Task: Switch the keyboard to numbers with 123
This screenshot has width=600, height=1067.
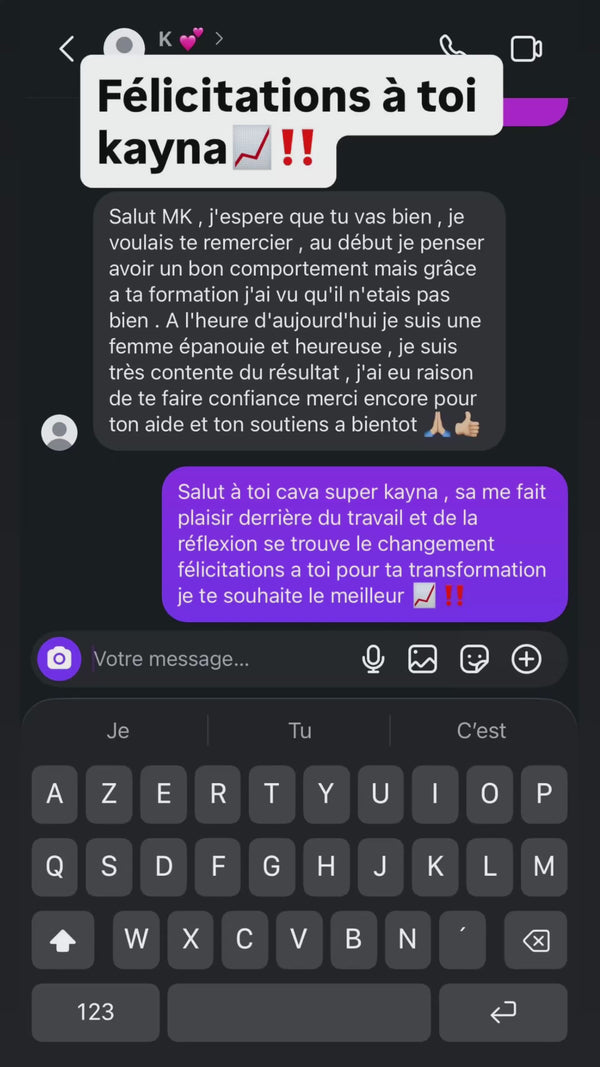Action: [x=95, y=1012]
